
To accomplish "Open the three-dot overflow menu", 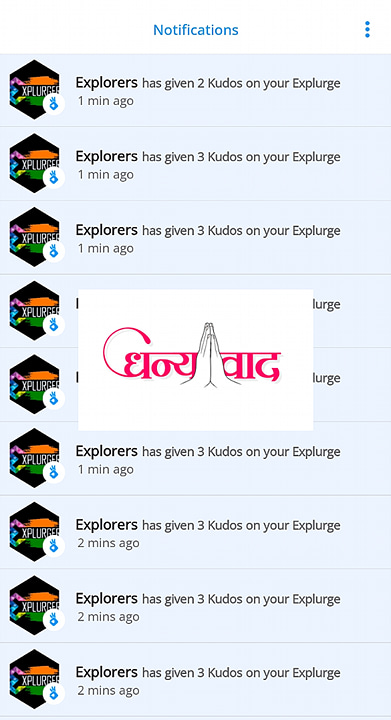I will 367,29.
